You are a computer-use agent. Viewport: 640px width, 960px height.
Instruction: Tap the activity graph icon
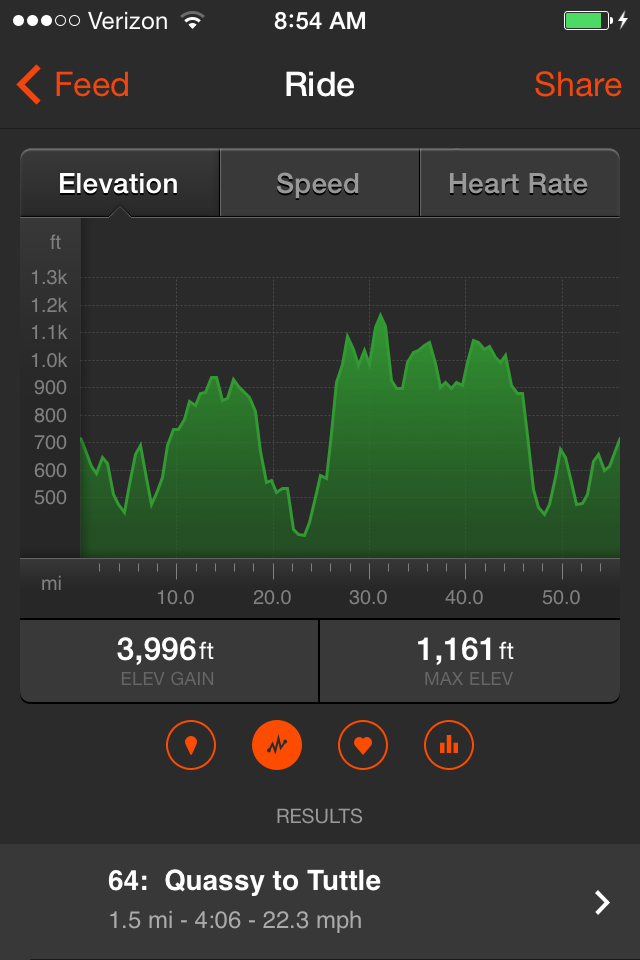[x=277, y=745]
